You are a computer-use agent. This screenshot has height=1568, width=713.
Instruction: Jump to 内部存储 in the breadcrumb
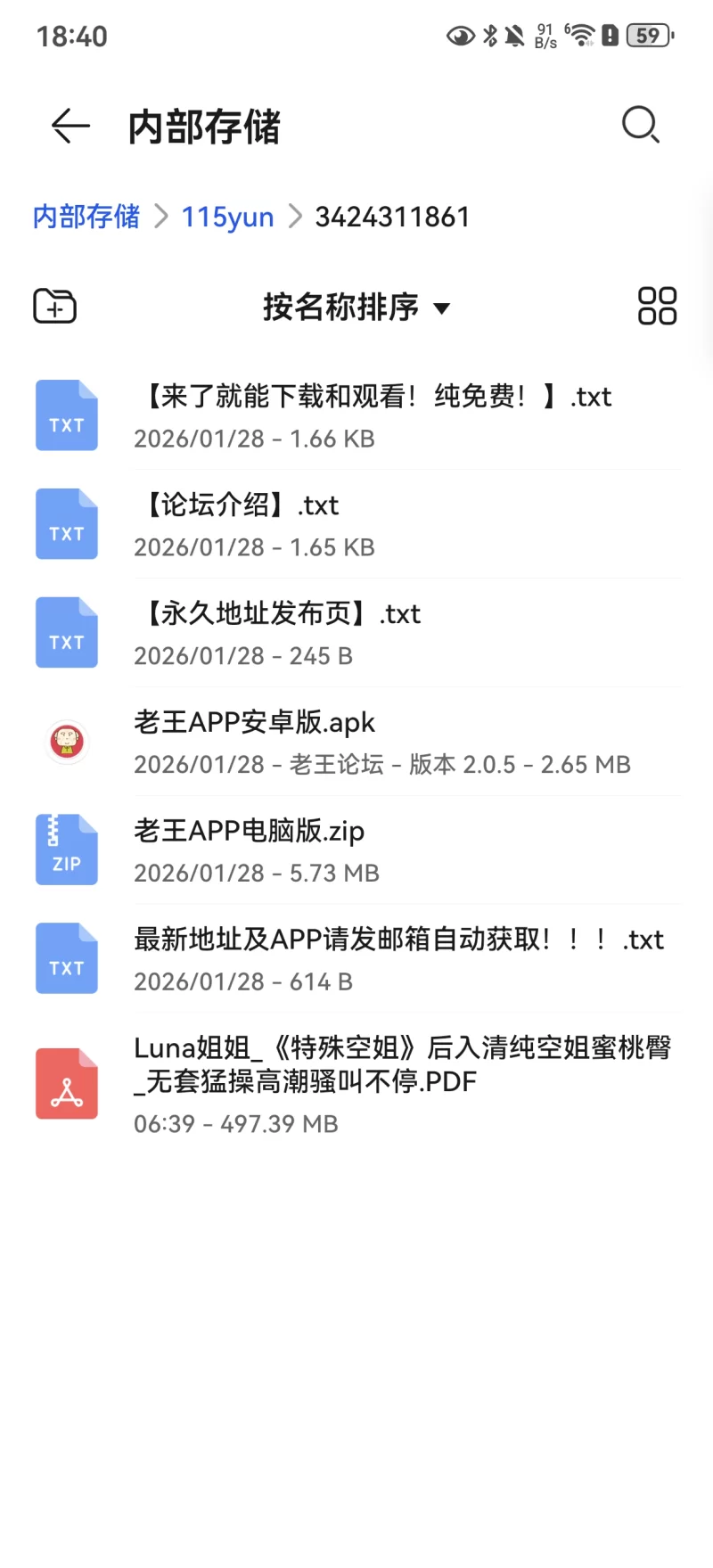[86, 217]
